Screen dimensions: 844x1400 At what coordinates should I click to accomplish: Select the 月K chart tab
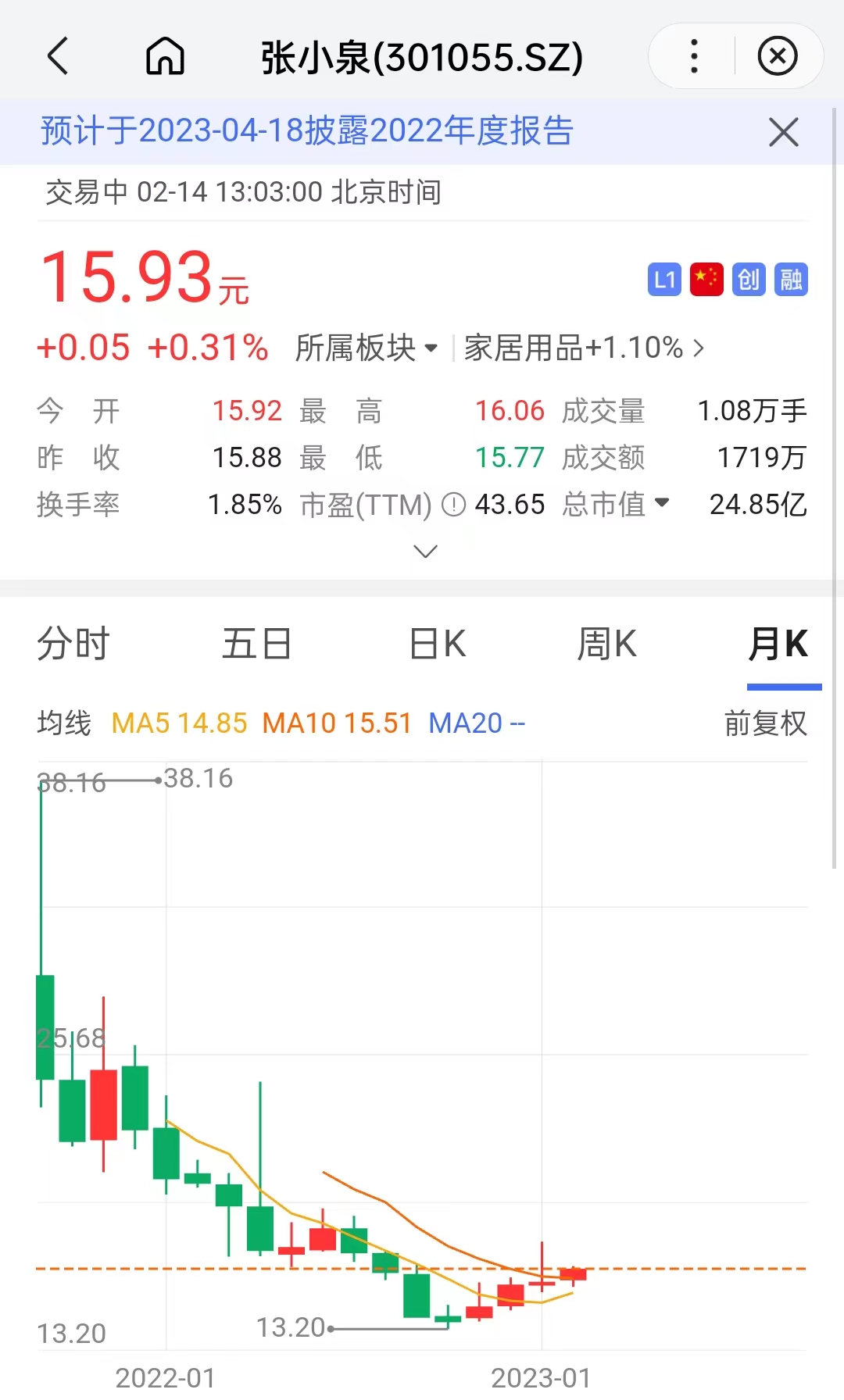[x=778, y=645]
